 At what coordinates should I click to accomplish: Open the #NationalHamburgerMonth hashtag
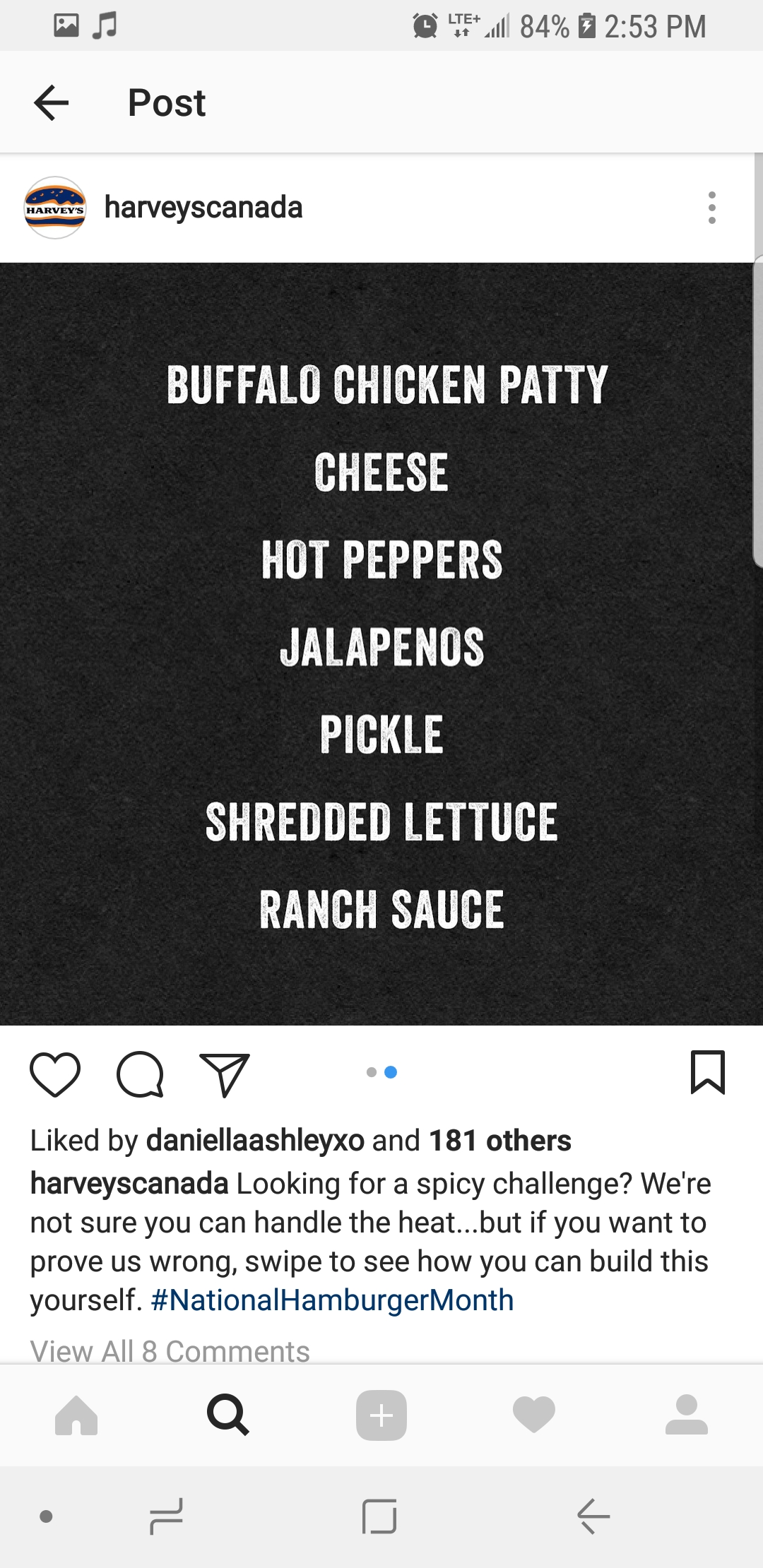pyautogui.click(x=332, y=1300)
